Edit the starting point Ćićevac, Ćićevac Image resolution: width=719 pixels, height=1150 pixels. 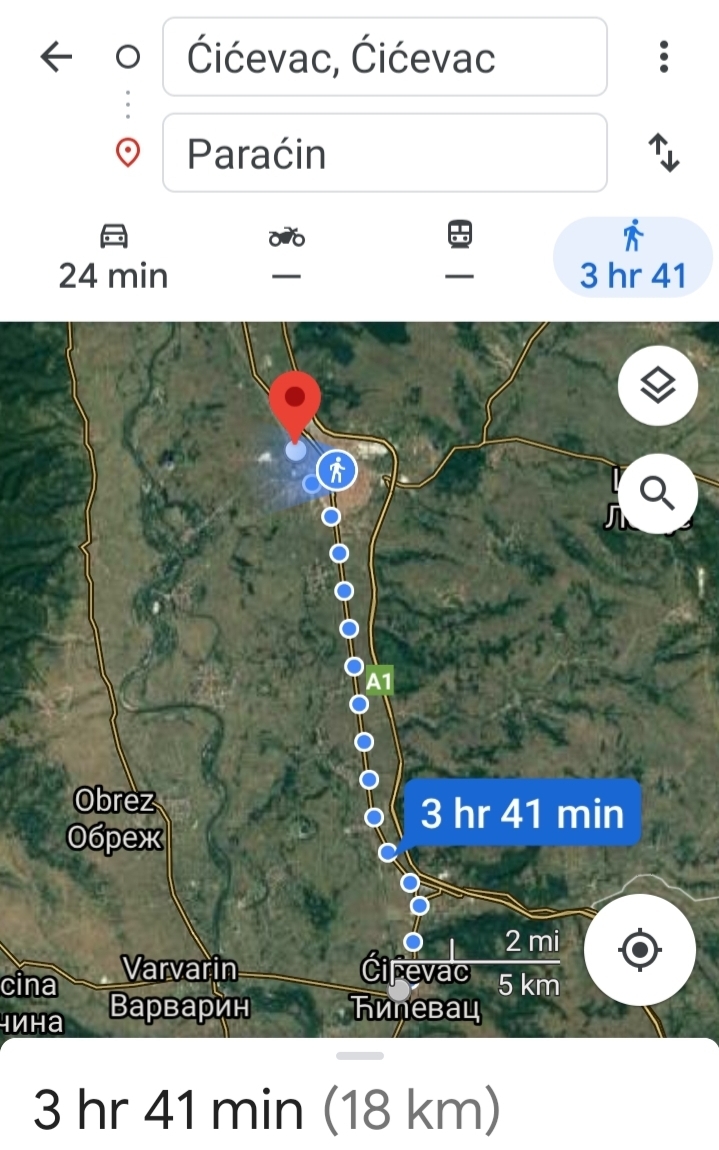pyautogui.click(x=384, y=58)
